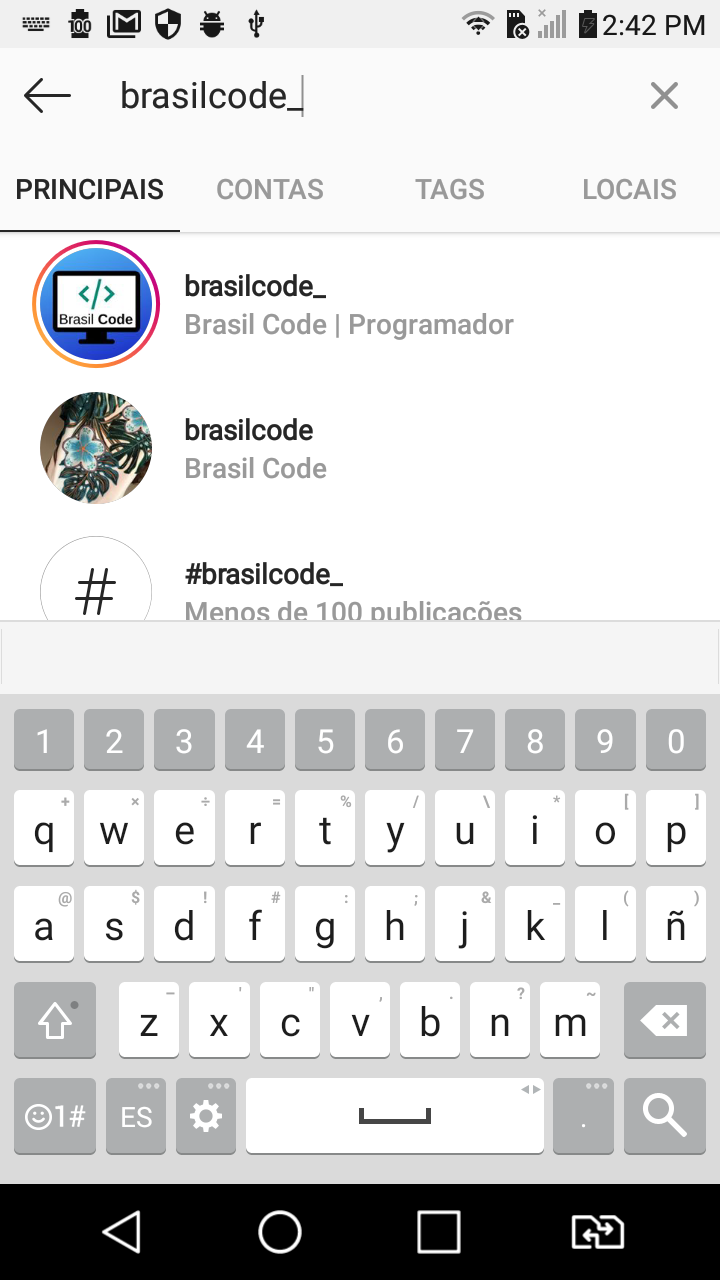Switch to the Tags tab
720x1280 pixels.
click(450, 190)
